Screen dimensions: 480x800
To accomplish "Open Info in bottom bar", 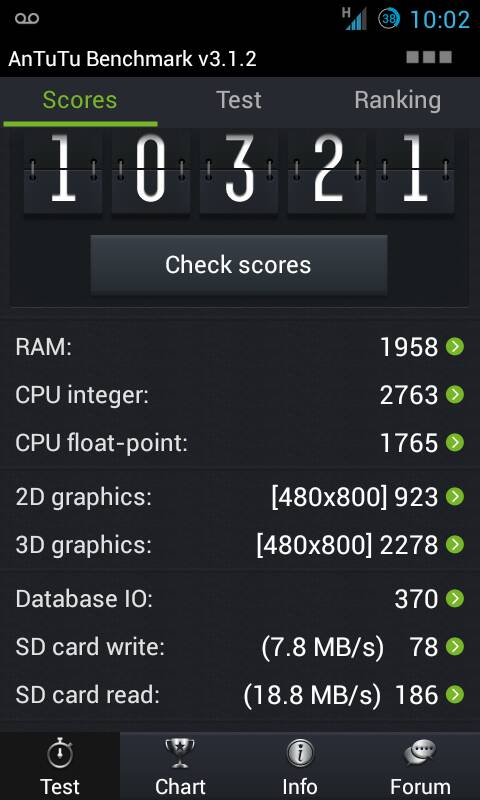I will pyautogui.click(x=300, y=766).
